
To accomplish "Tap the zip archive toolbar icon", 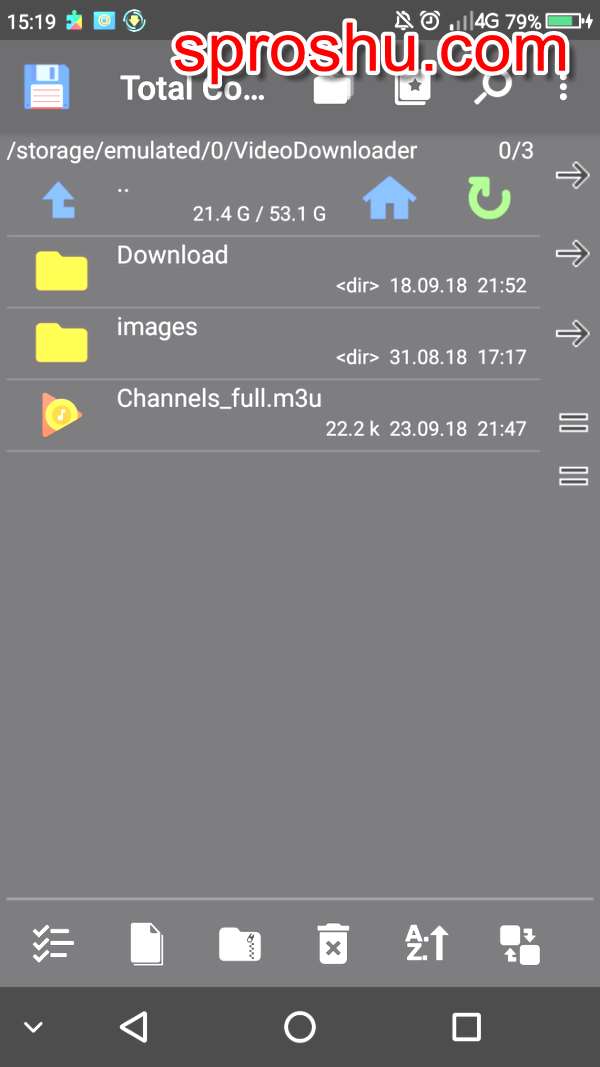I will click(x=240, y=943).
